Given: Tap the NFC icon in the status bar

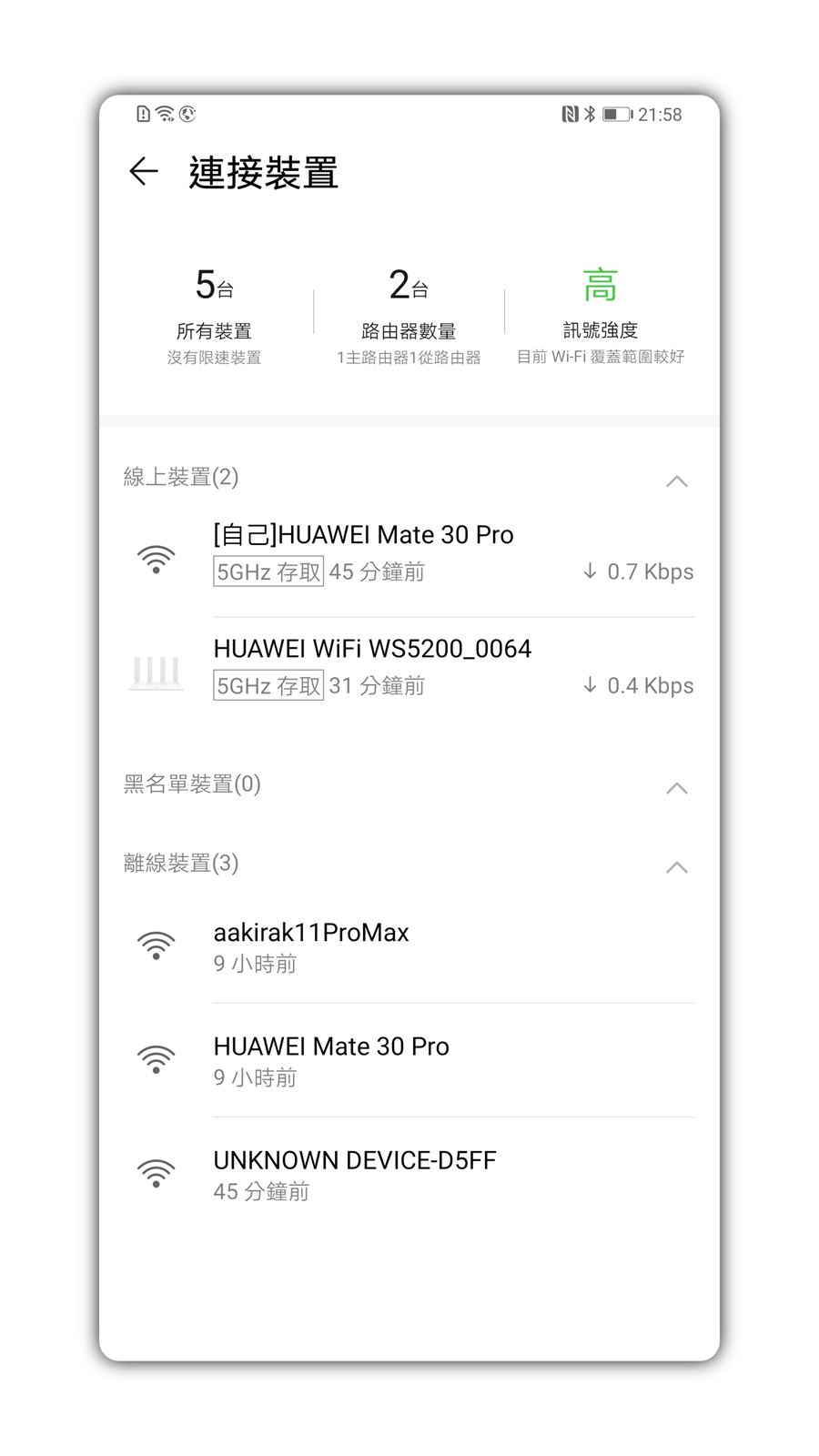Looking at the screenshot, I should [x=570, y=115].
